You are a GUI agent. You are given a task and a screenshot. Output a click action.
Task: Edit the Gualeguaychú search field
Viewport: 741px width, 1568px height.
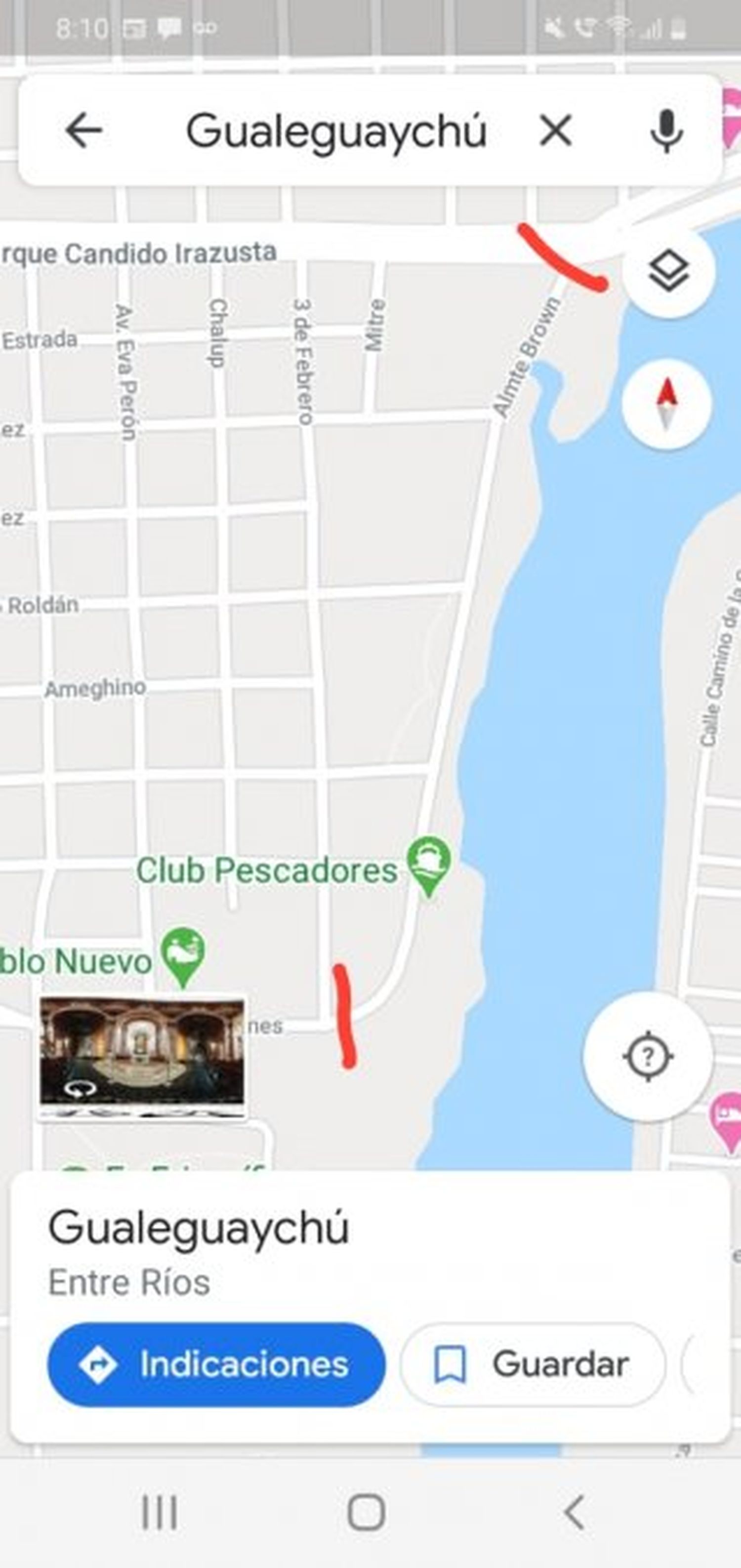pyautogui.click(x=336, y=130)
